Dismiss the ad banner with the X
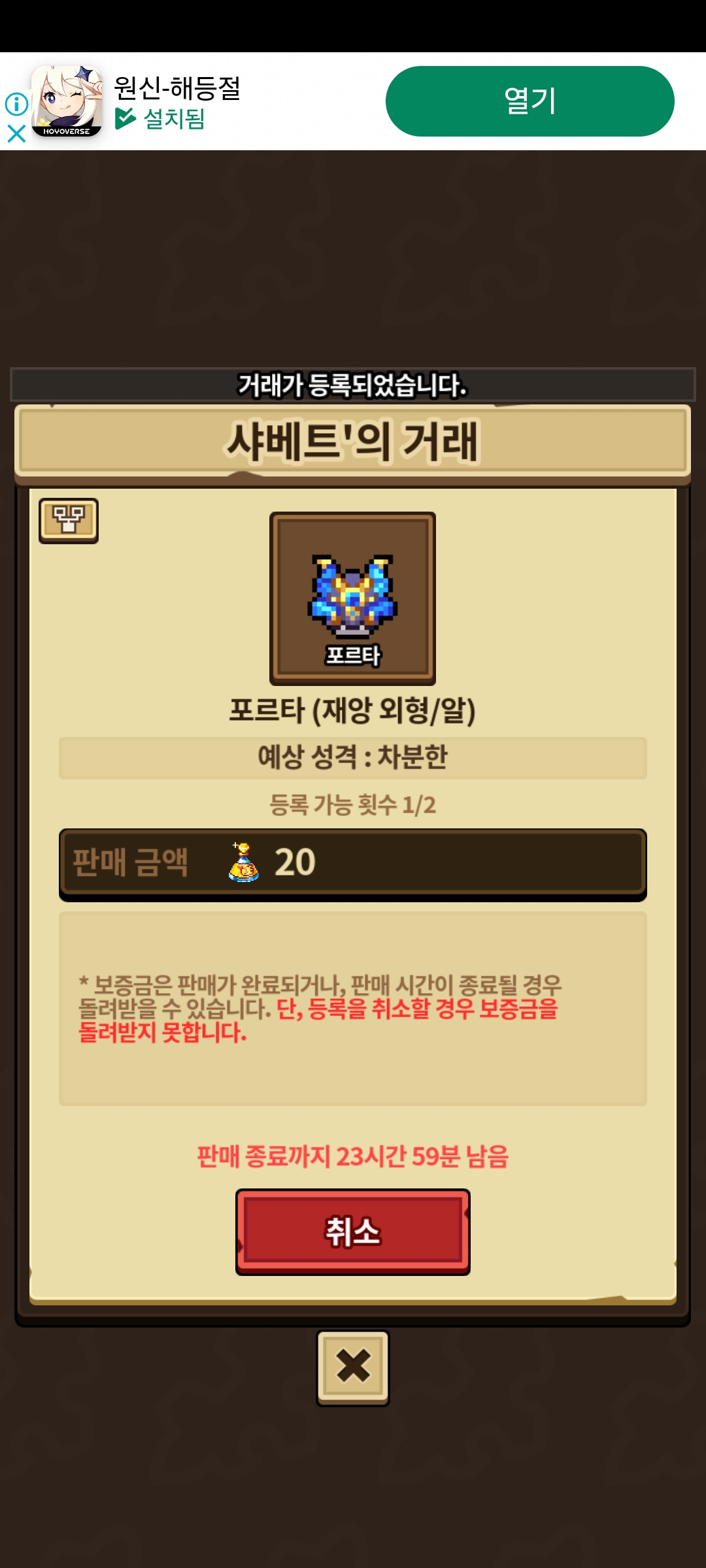706x1568 pixels. (x=16, y=134)
